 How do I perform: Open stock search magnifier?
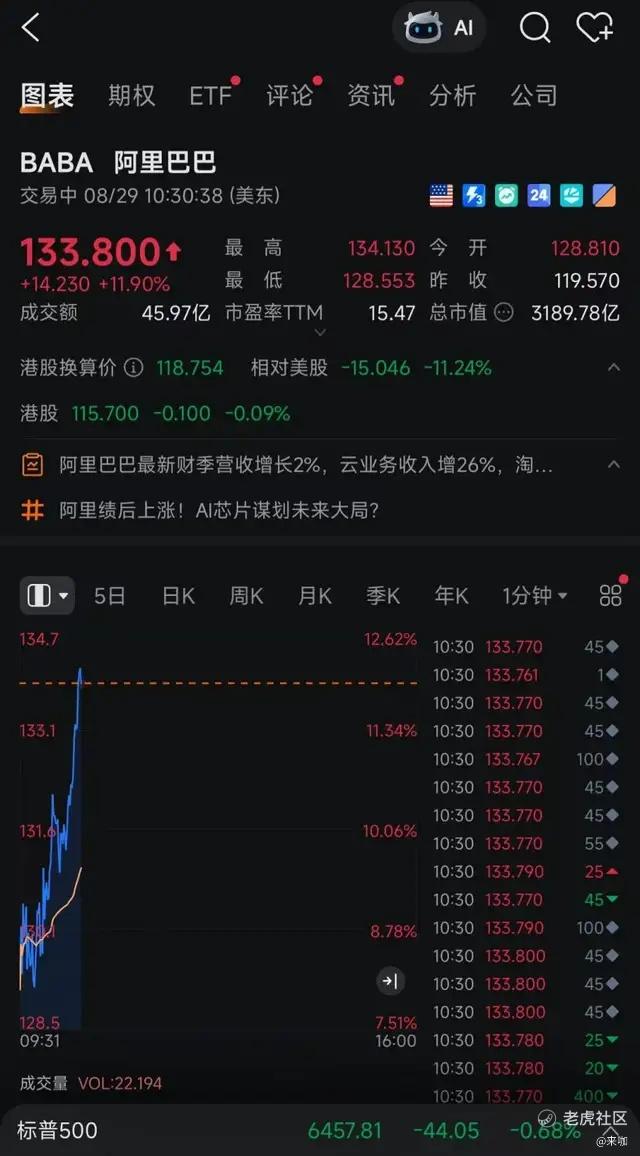(535, 28)
